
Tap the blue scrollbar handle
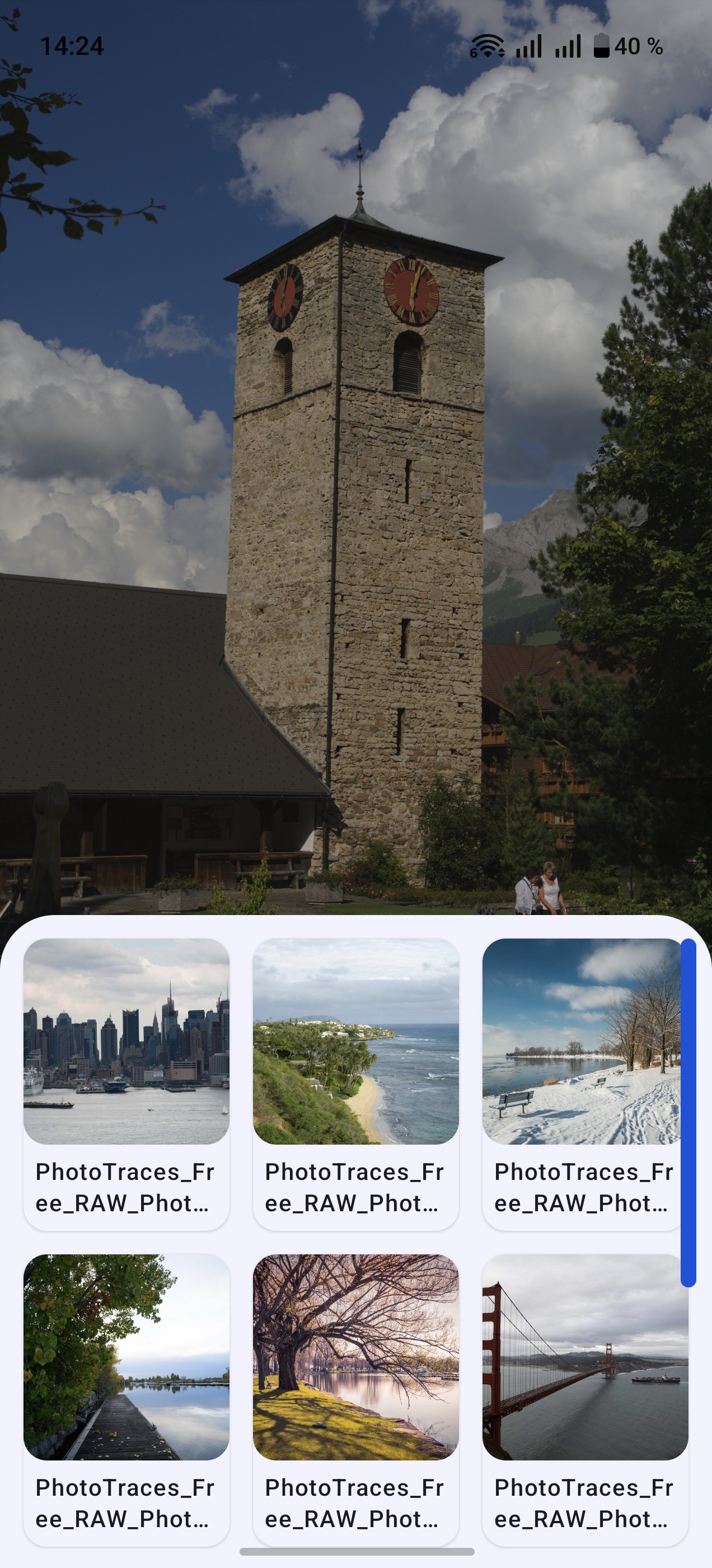pyautogui.click(x=688, y=1113)
